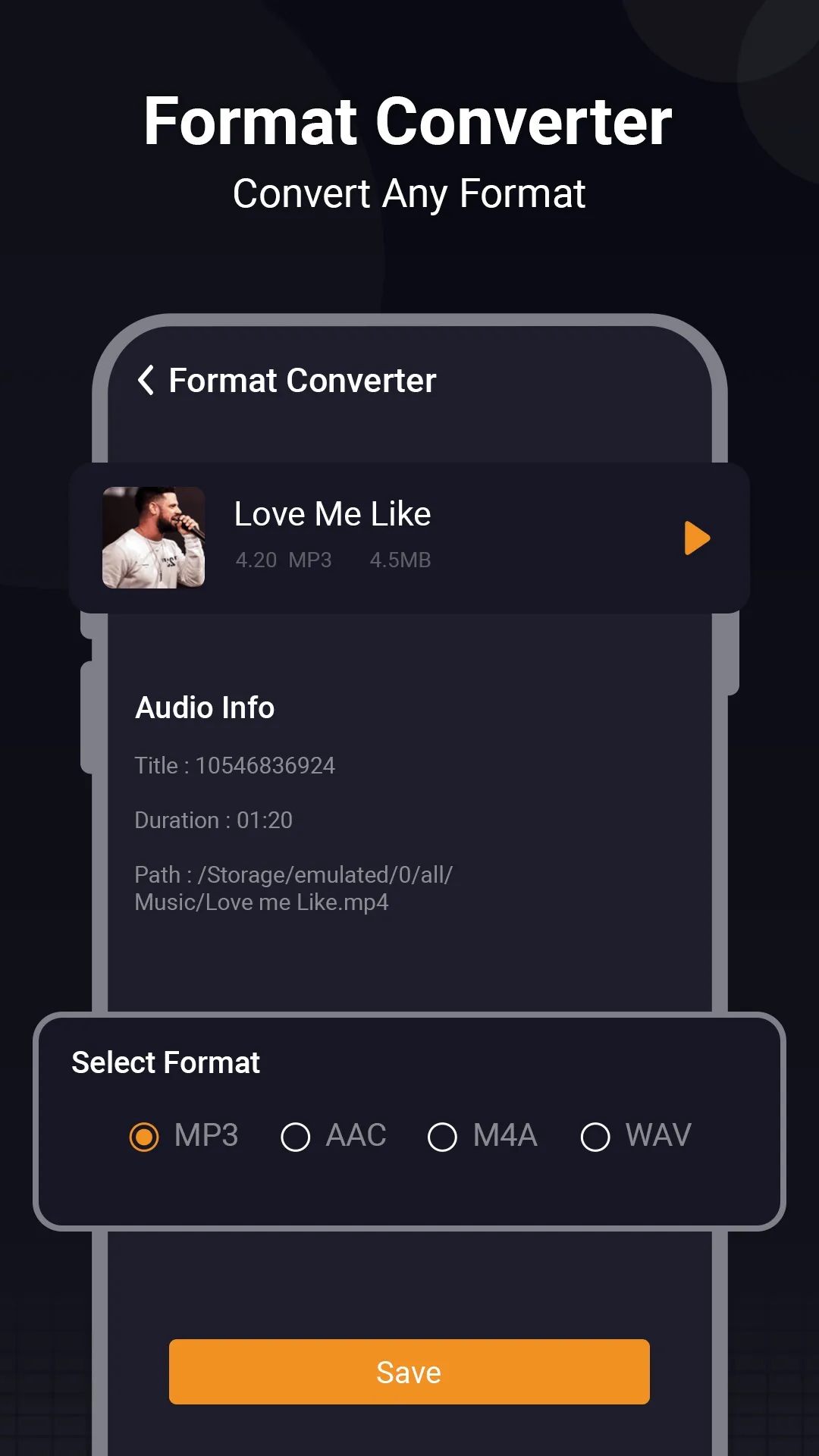The image size is (819, 1456).
Task: Tap the WAV format label
Action: tap(656, 1135)
